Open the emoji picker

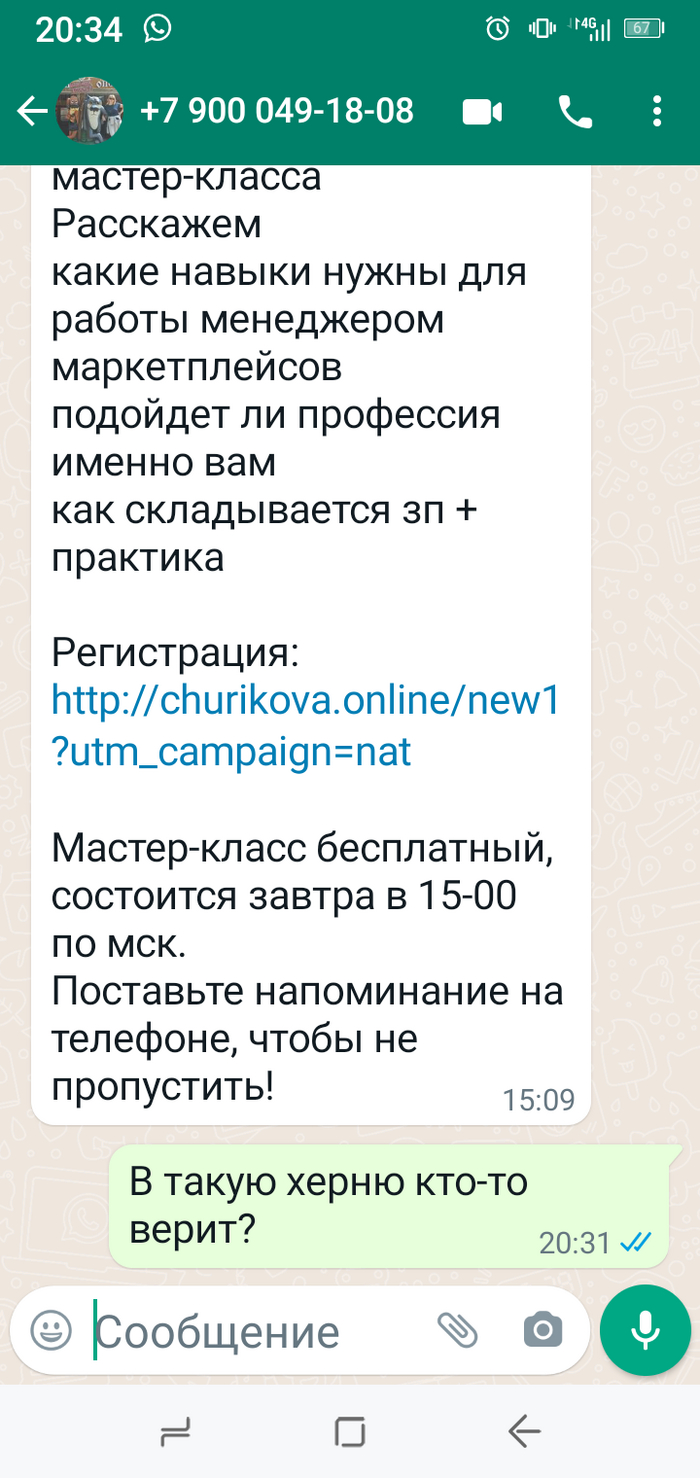[51, 1329]
